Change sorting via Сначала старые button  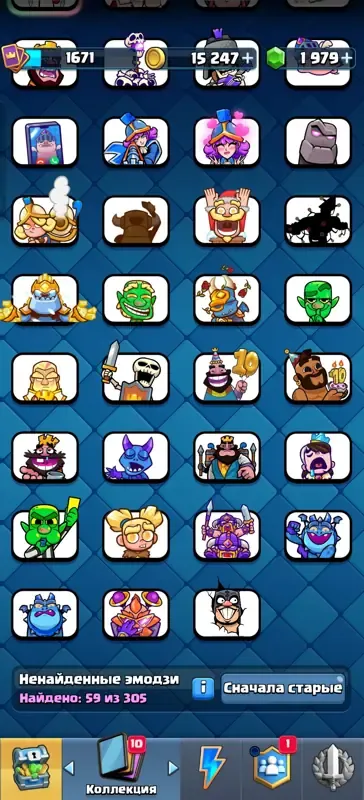(x=283, y=688)
